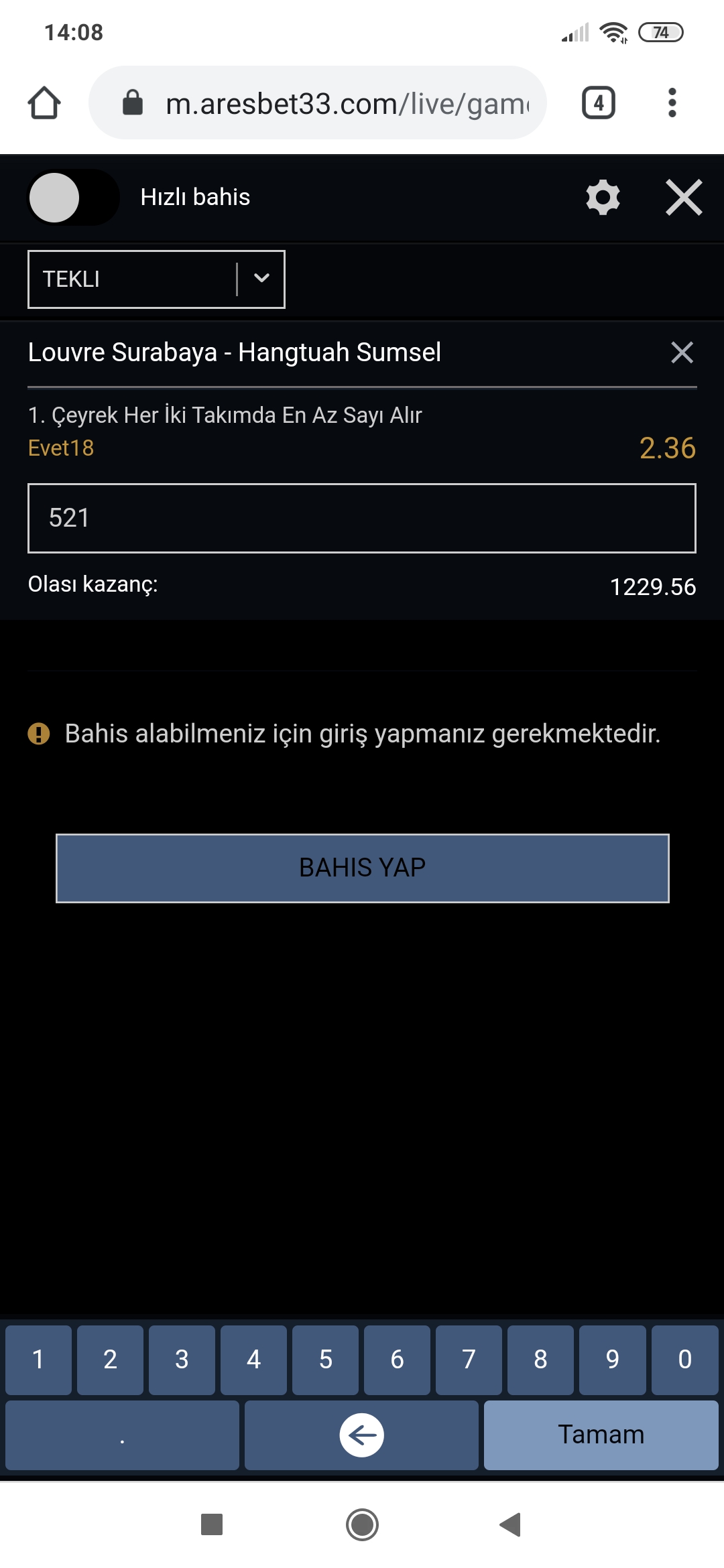Enter digit 0 on the keypad
This screenshot has height=1568, width=724.
(684, 1360)
